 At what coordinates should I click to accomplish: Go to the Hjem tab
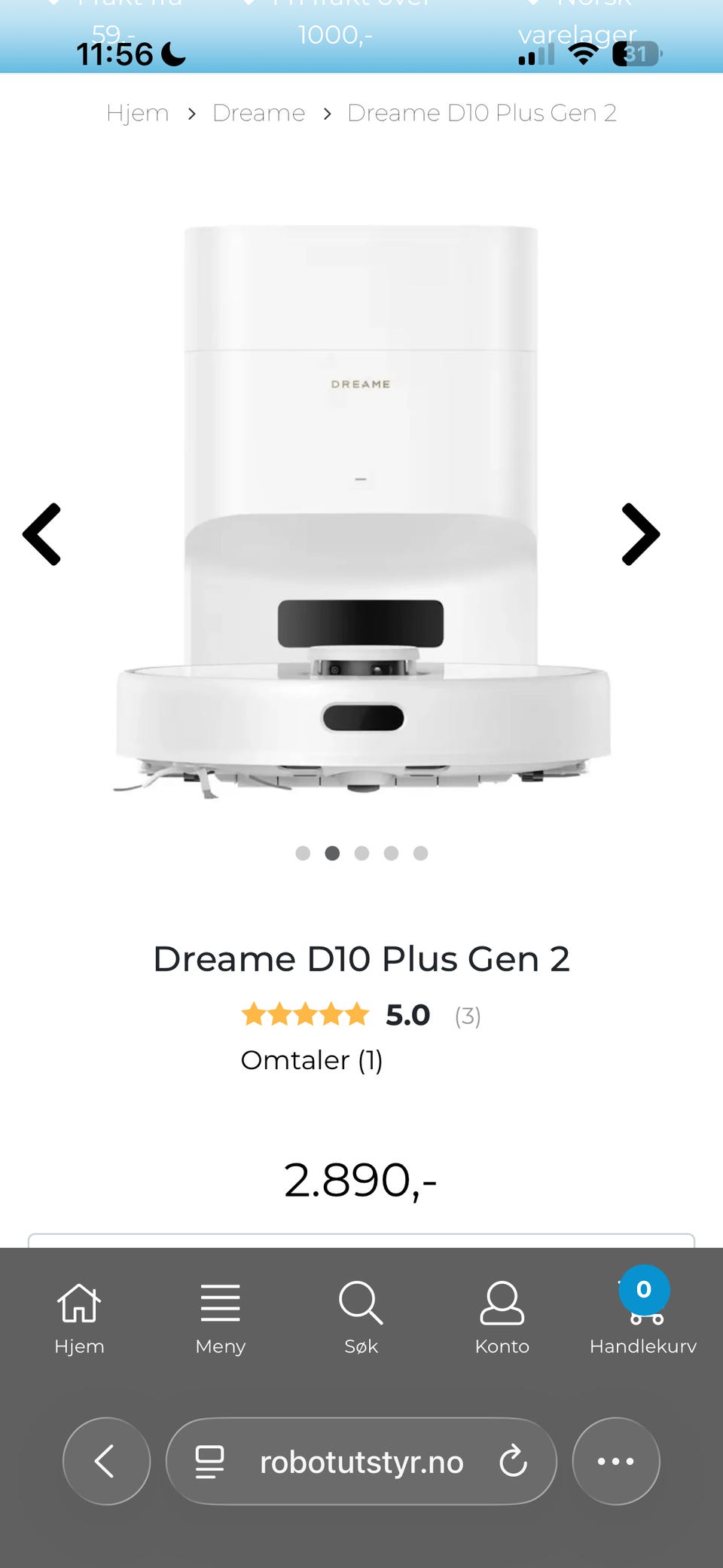[79, 1319]
